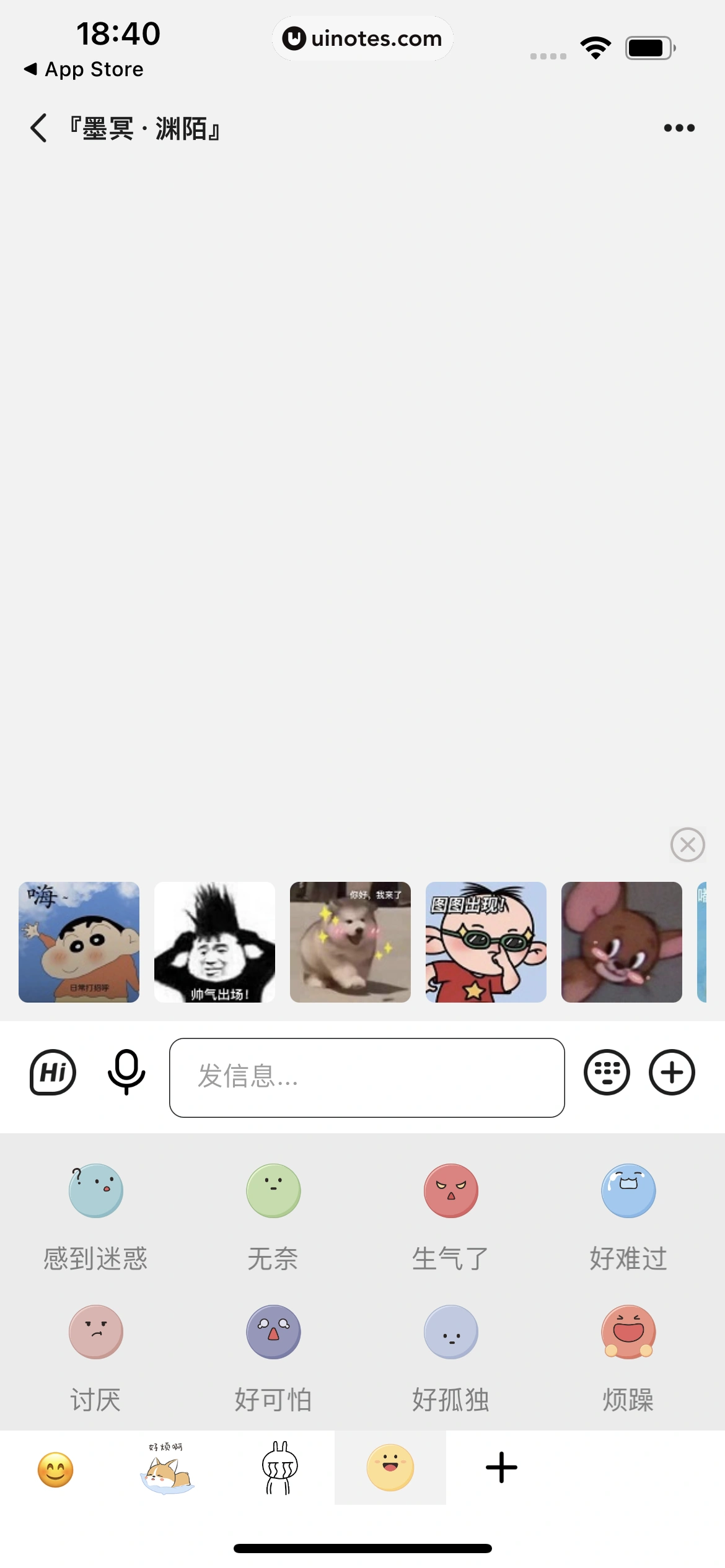Return to App Store via status bar link
Image resolution: width=725 pixels, height=1568 pixels.
point(84,69)
